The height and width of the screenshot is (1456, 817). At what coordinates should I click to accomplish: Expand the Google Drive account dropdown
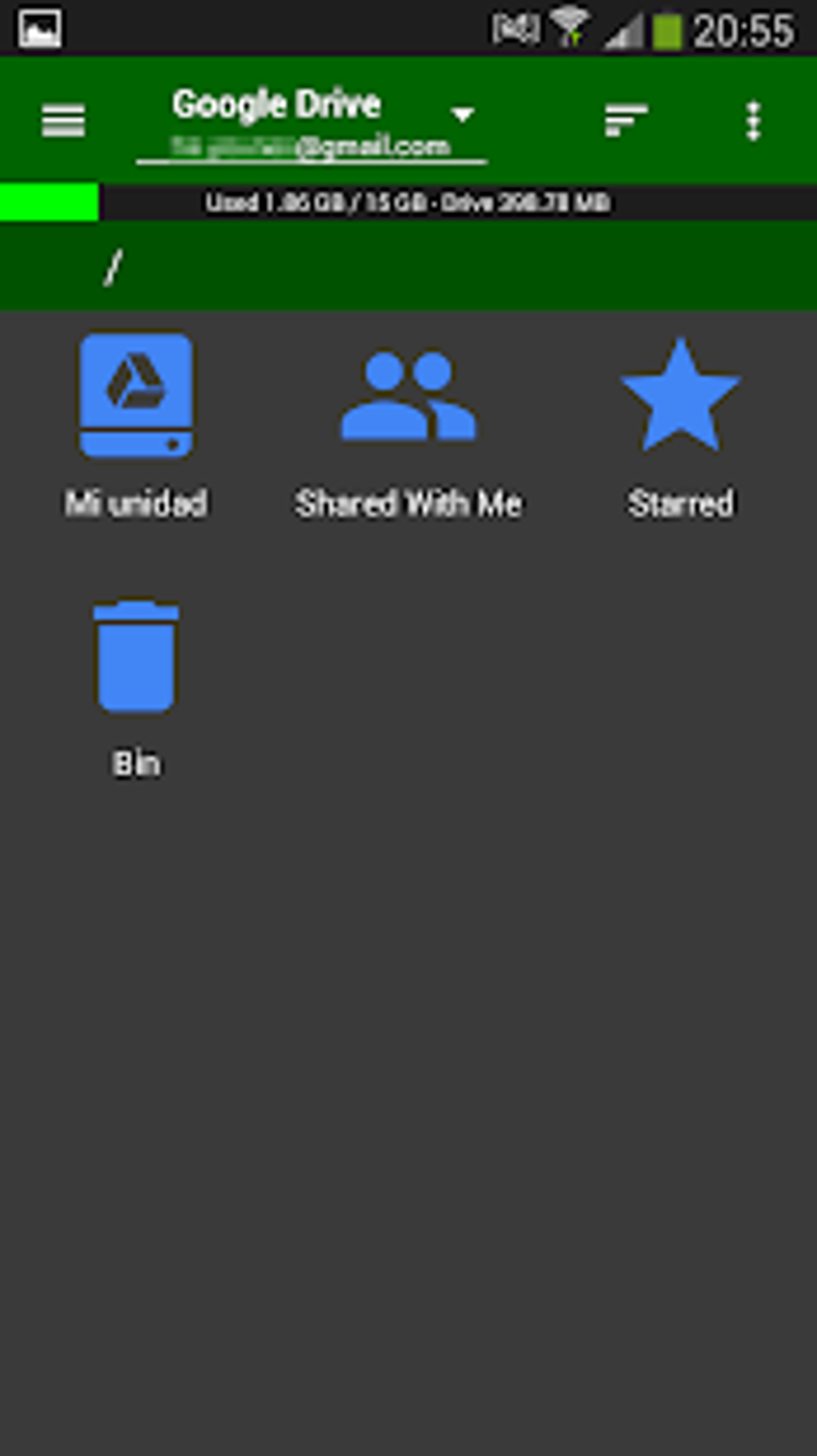pyautogui.click(x=462, y=115)
